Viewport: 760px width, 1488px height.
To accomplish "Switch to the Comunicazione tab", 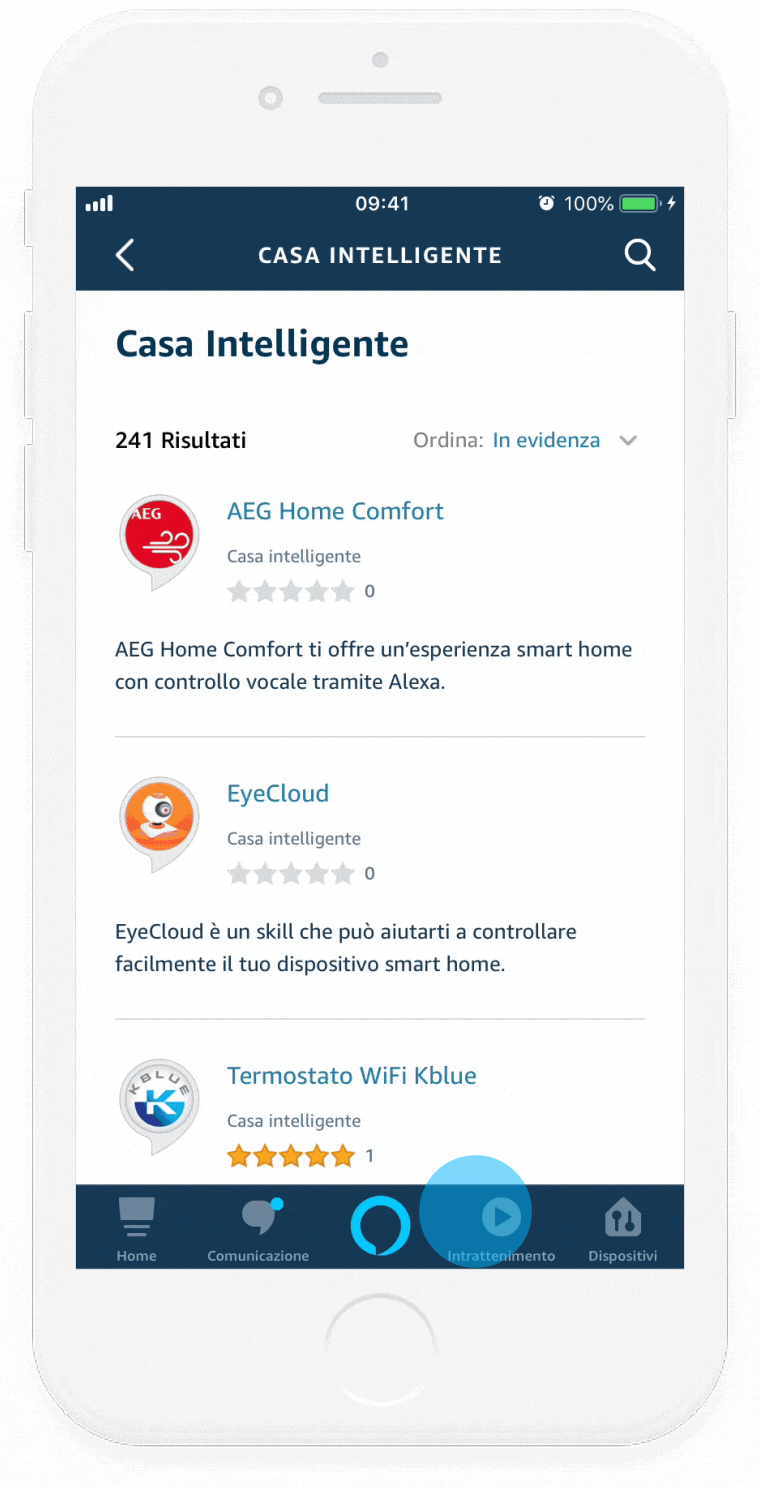I will click(258, 1228).
